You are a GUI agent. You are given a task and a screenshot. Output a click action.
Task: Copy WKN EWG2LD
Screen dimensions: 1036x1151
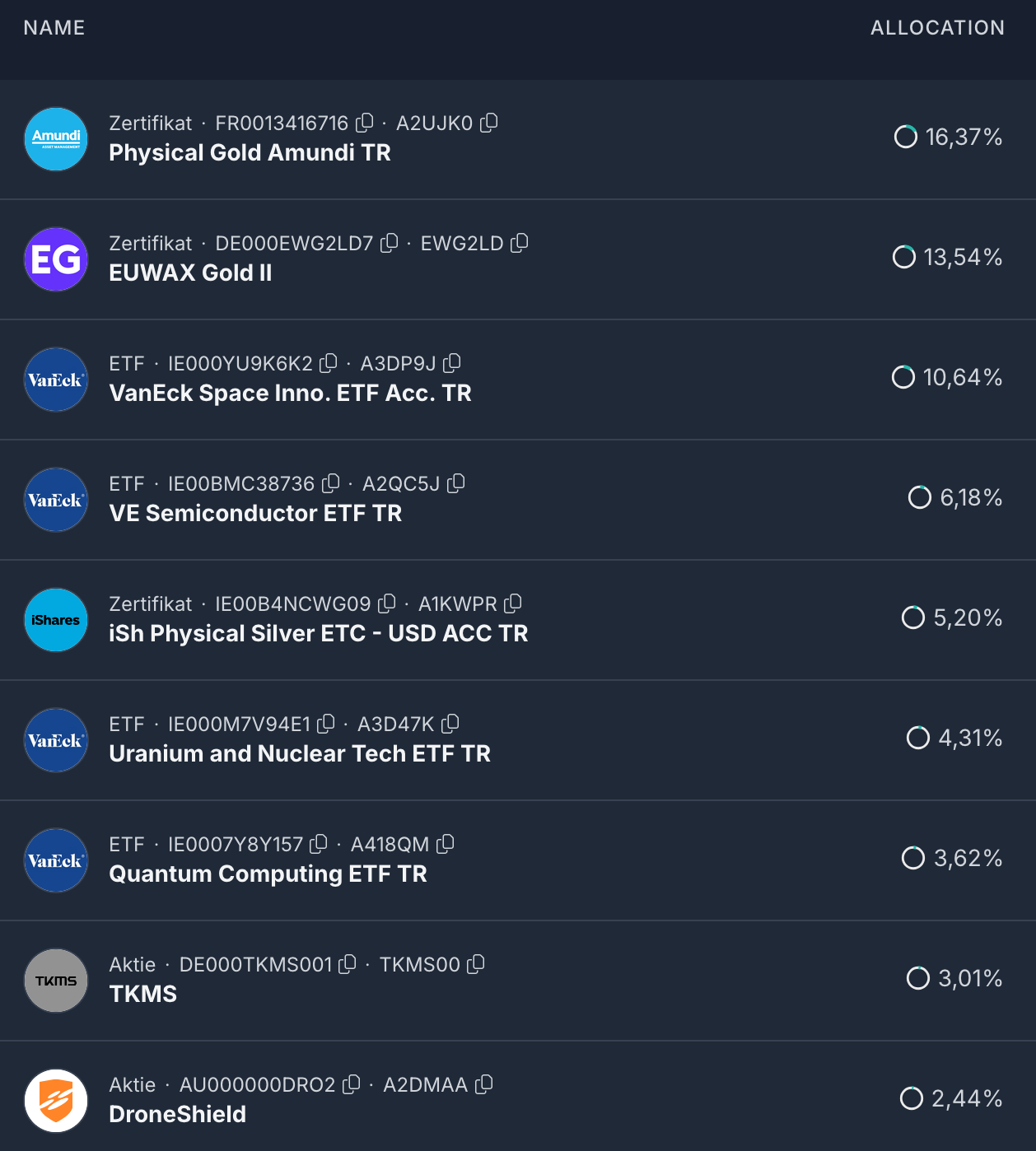coord(520,243)
